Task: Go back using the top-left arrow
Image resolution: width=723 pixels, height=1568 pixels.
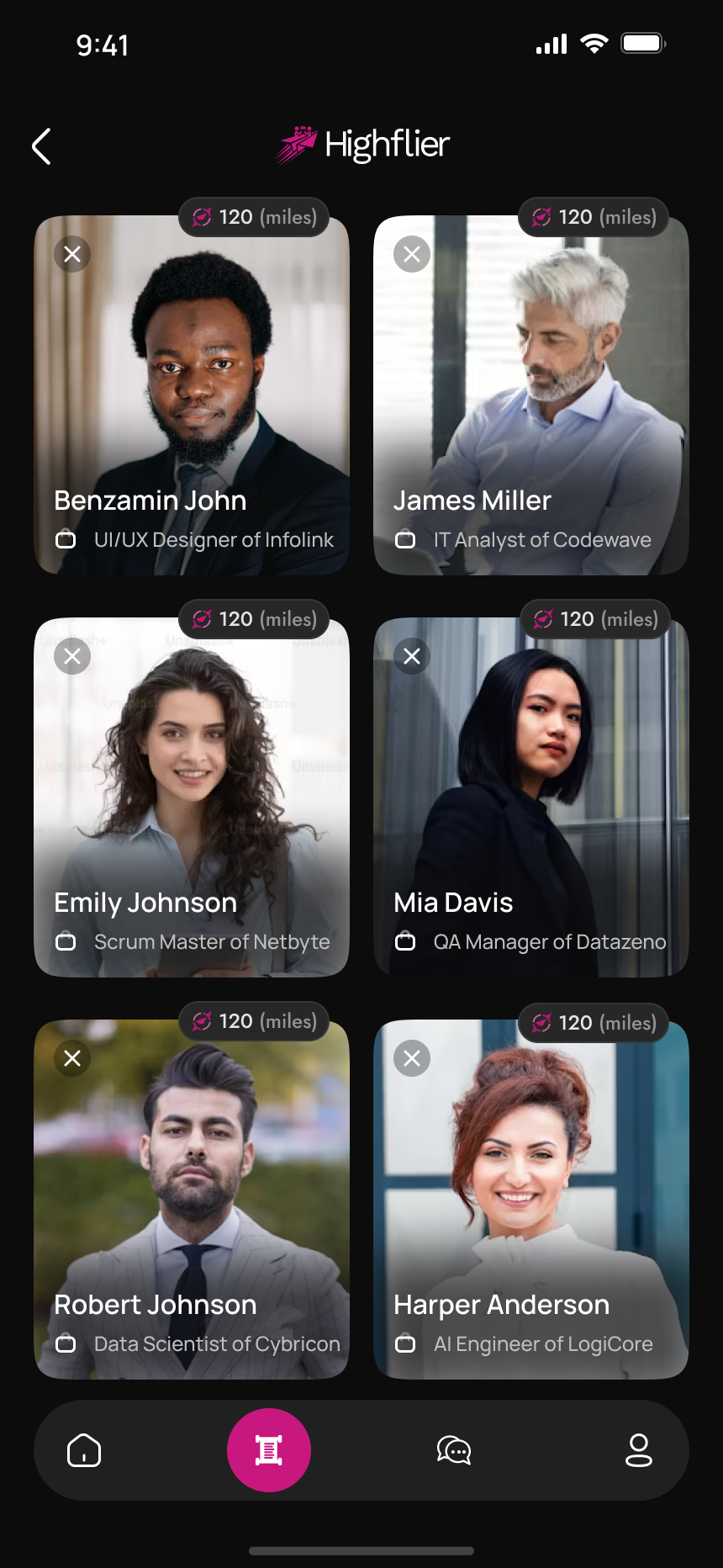Action: click(x=41, y=146)
